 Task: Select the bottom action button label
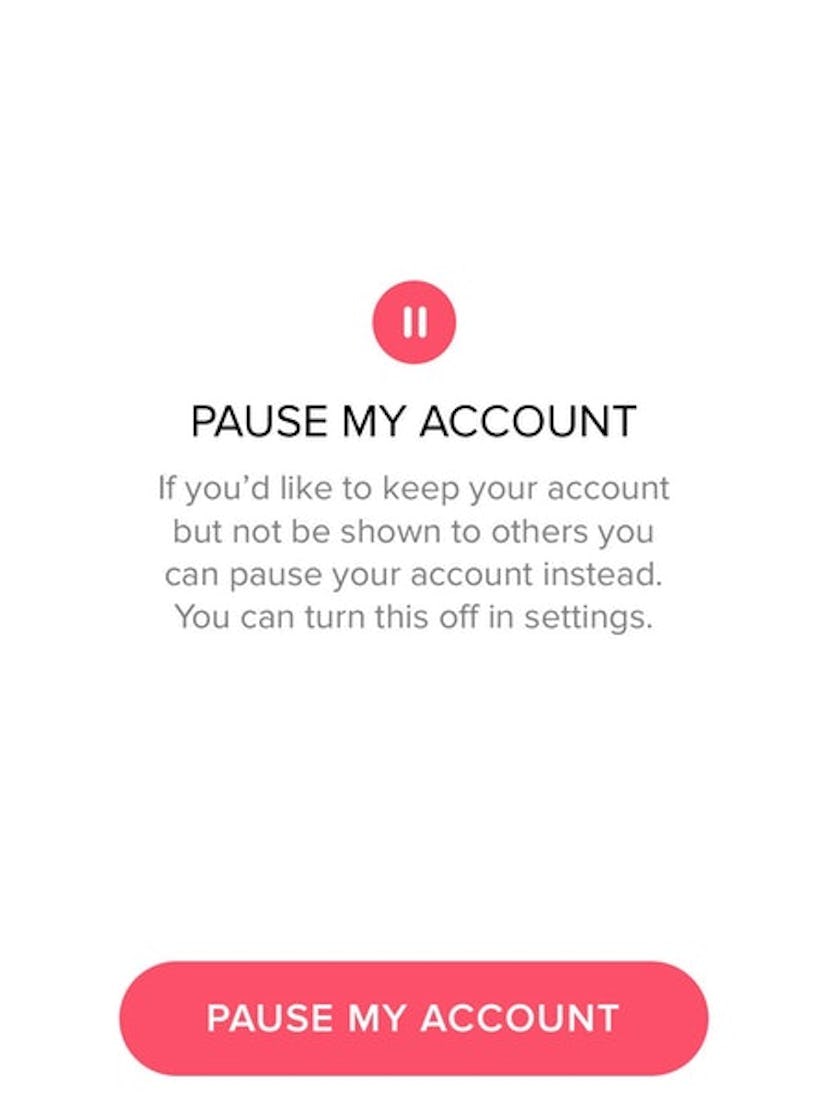(x=414, y=1019)
